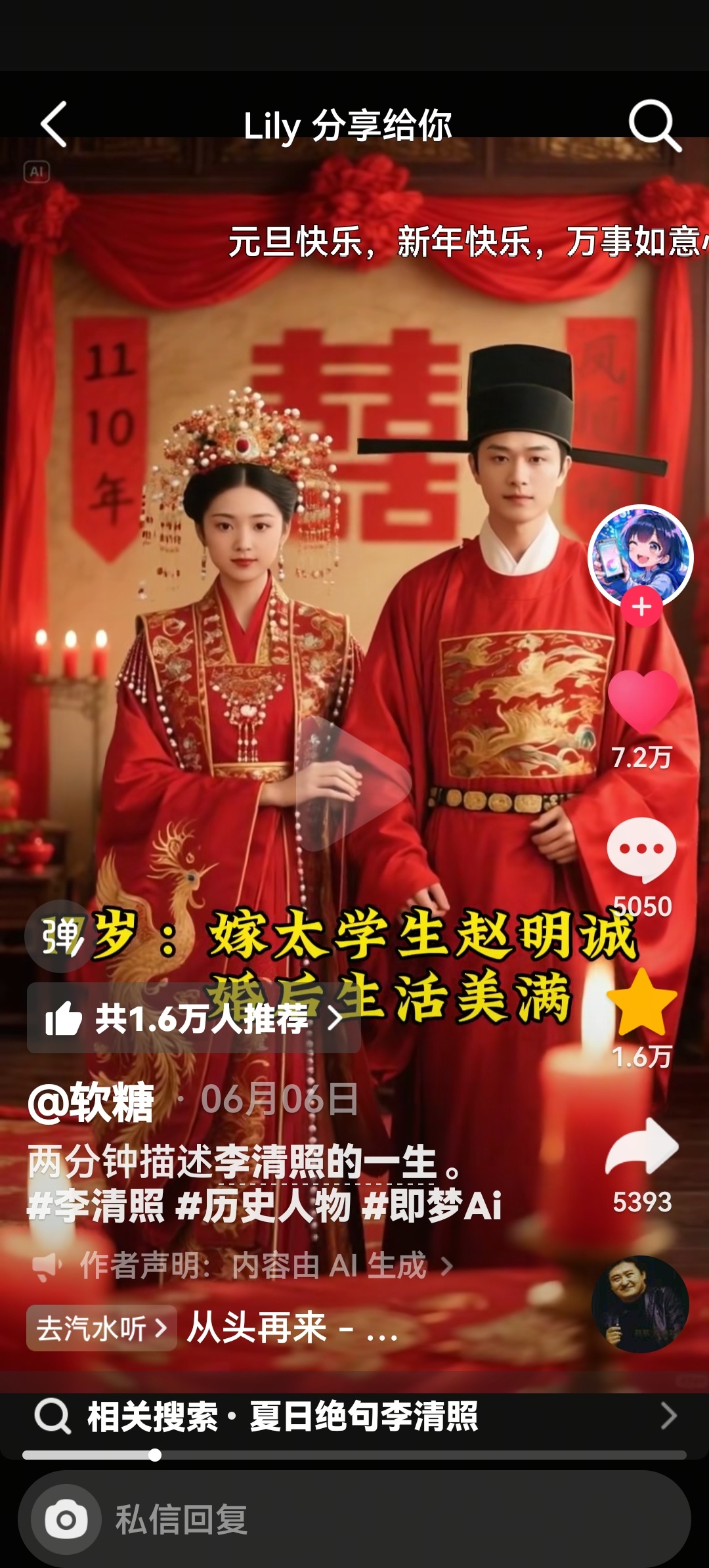Open @软糖 username profile

point(92,1102)
